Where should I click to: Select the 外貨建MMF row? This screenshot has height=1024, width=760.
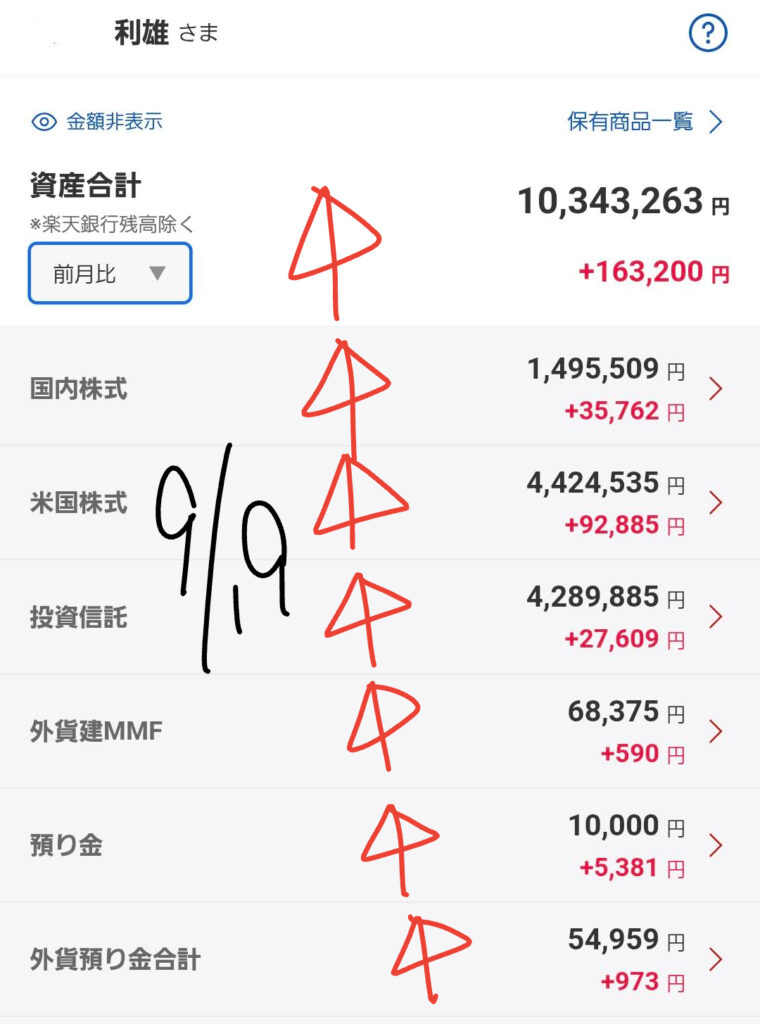click(x=380, y=731)
